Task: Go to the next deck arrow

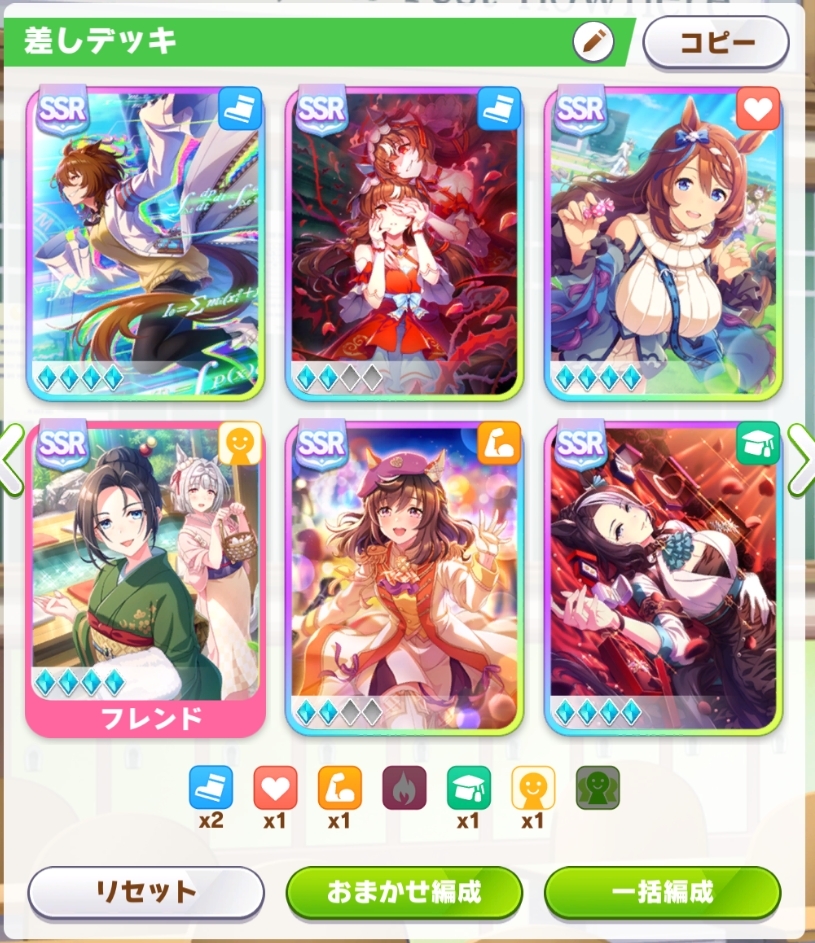Action: 803,459
